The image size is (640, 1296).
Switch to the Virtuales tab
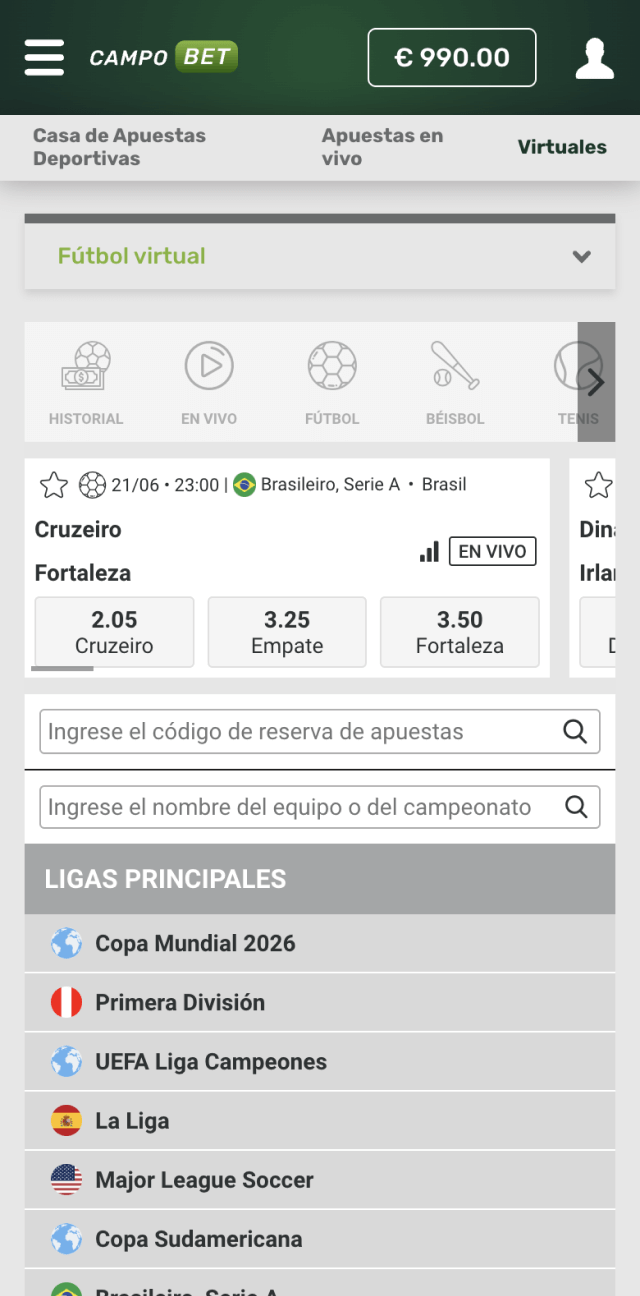pyautogui.click(x=561, y=147)
